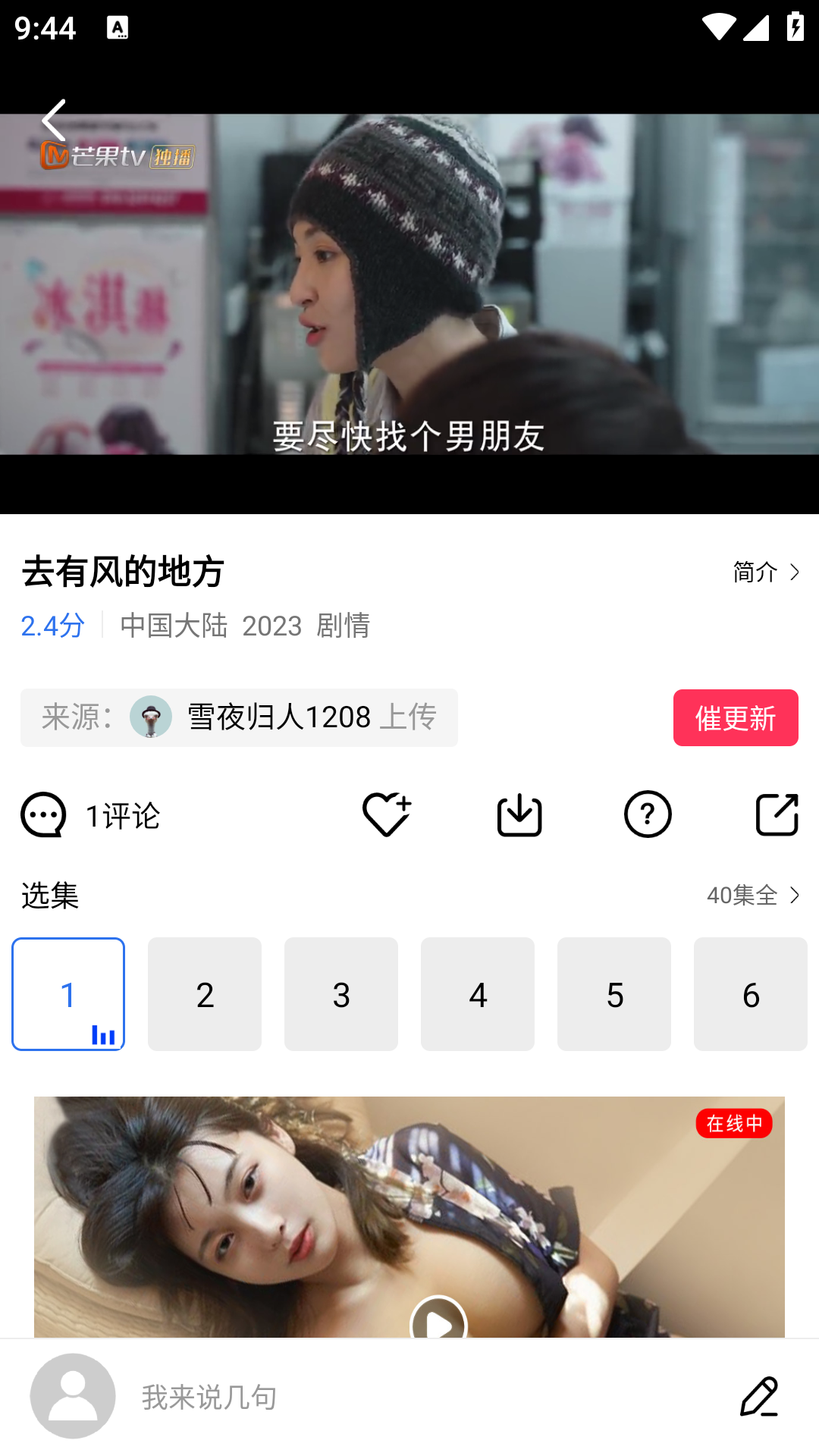This screenshot has width=819, height=1456.
Task: Open uploader 雪夜归人1208 profile avatar
Action: click(152, 717)
